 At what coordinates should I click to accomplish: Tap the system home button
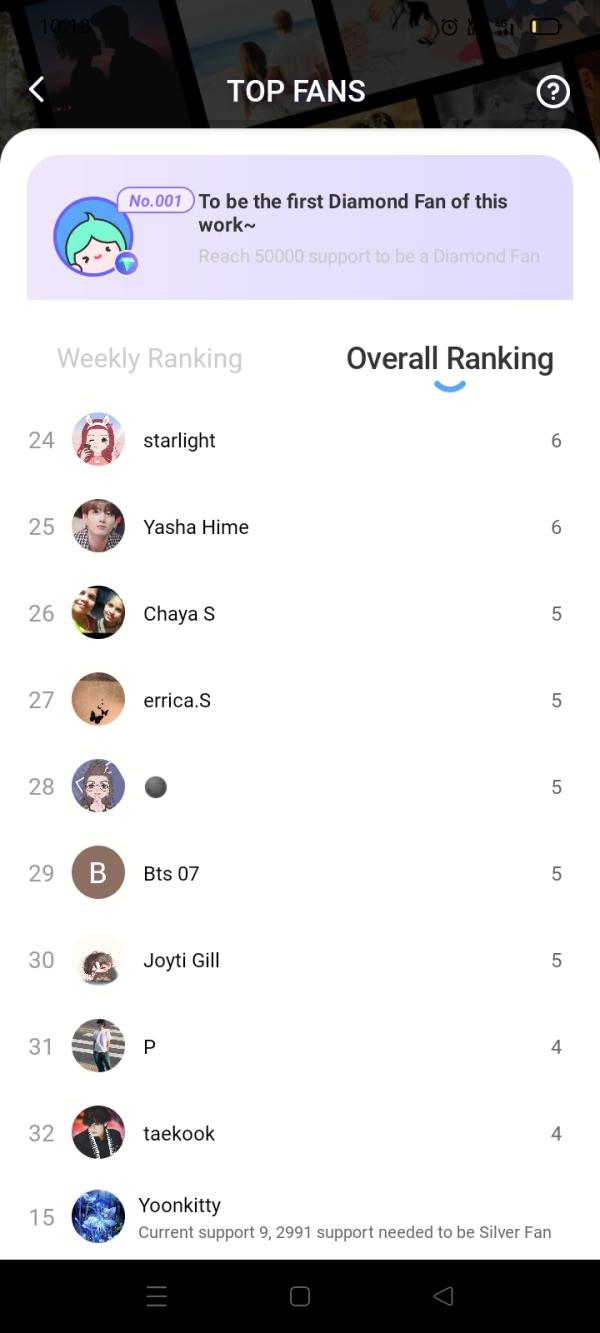click(300, 1296)
